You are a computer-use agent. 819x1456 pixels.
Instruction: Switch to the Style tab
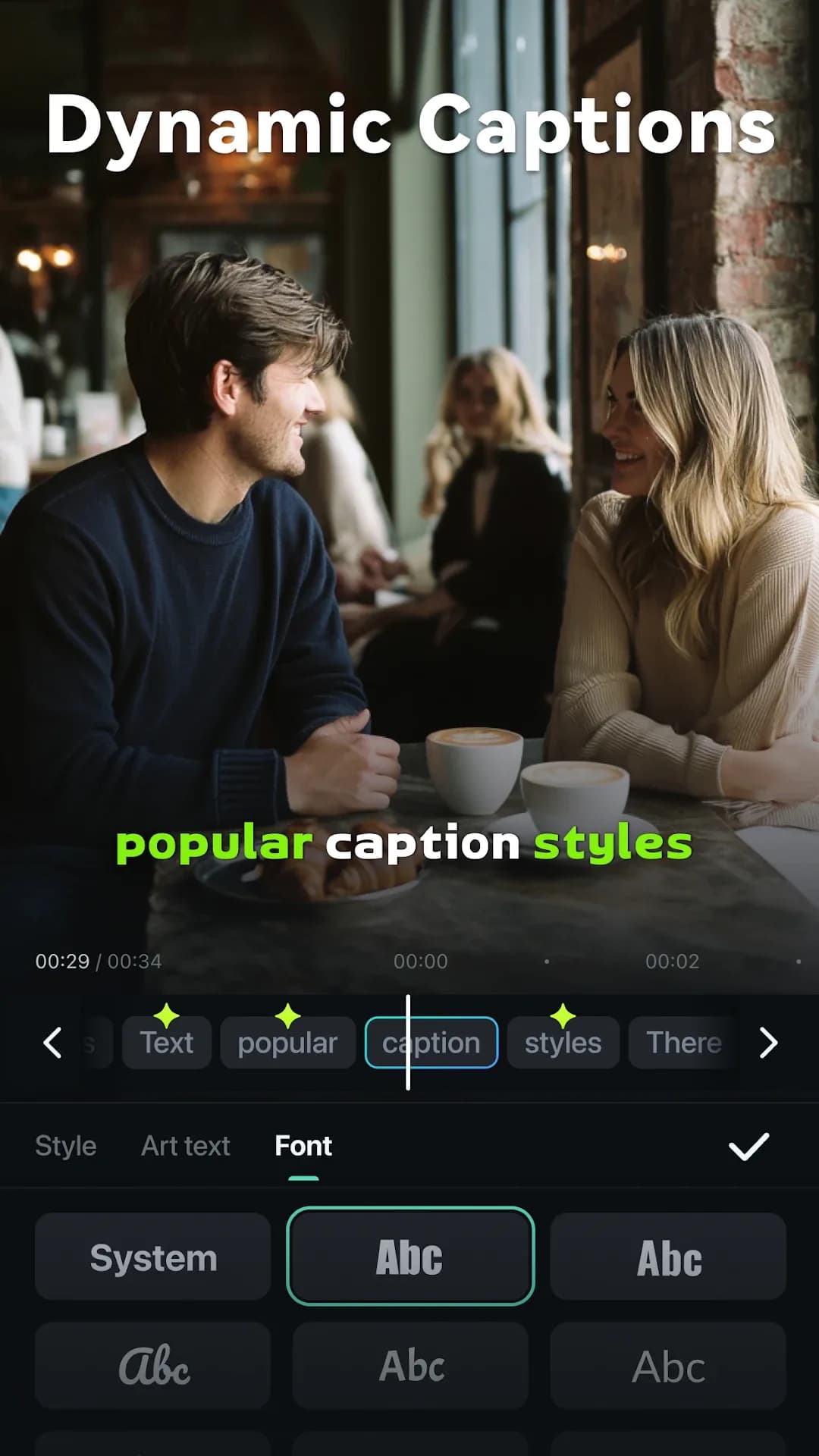[x=66, y=1146]
